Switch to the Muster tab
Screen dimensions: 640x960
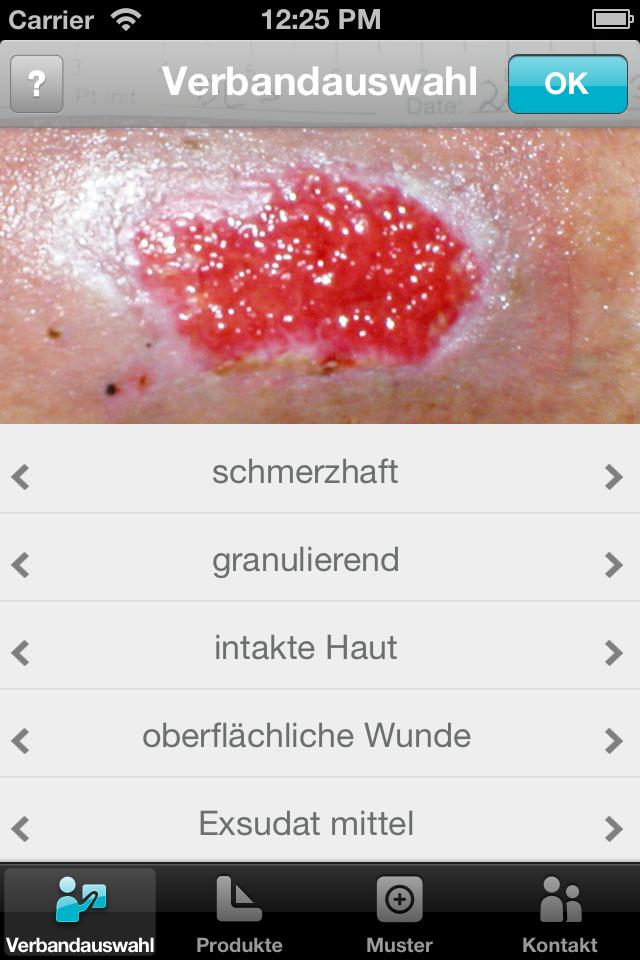coord(399,914)
